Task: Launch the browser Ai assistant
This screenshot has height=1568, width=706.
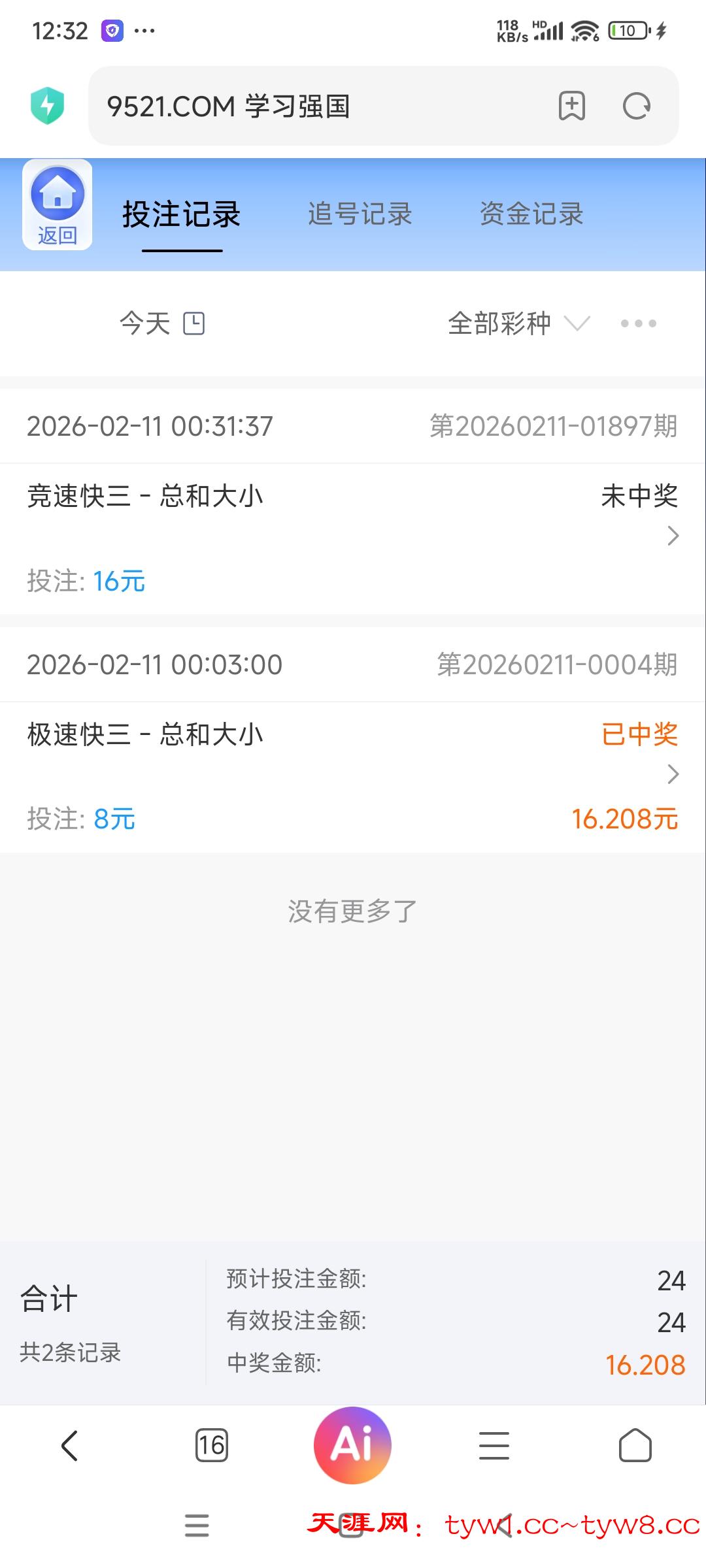Action: (x=352, y=1445)
